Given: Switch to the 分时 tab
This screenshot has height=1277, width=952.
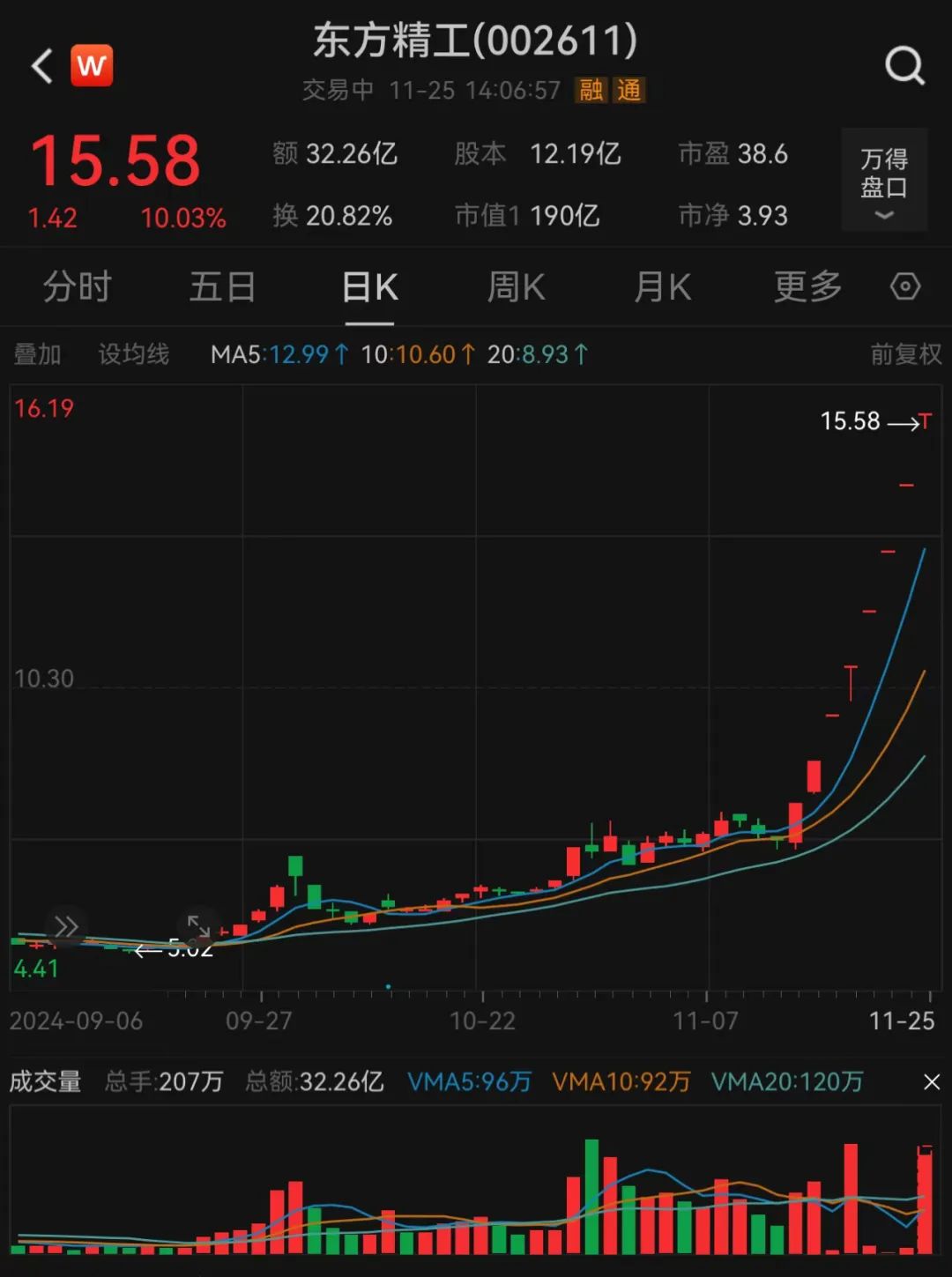Looking at the screenshot, I should click(x=78, y=287).
